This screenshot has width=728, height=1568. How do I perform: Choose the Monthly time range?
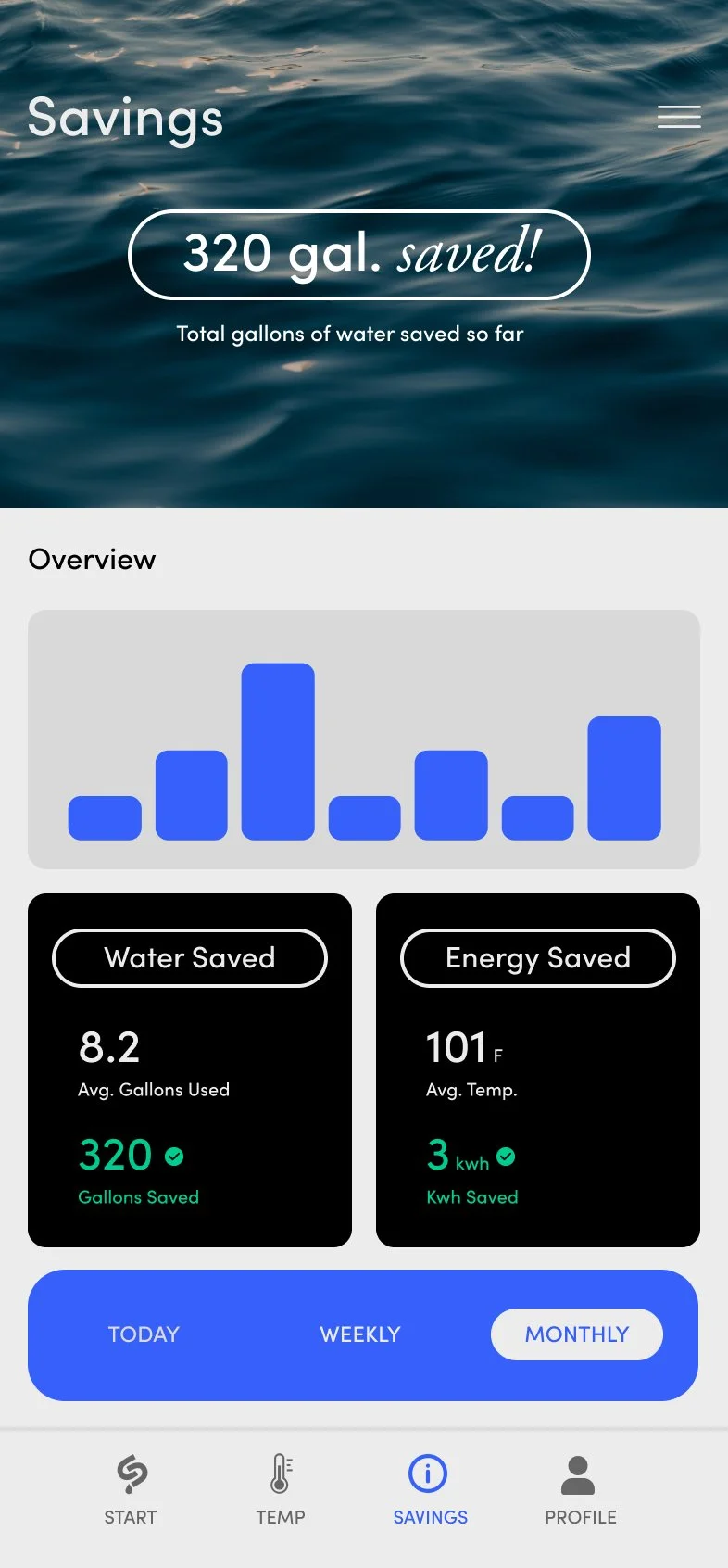tap(576, 1334)
